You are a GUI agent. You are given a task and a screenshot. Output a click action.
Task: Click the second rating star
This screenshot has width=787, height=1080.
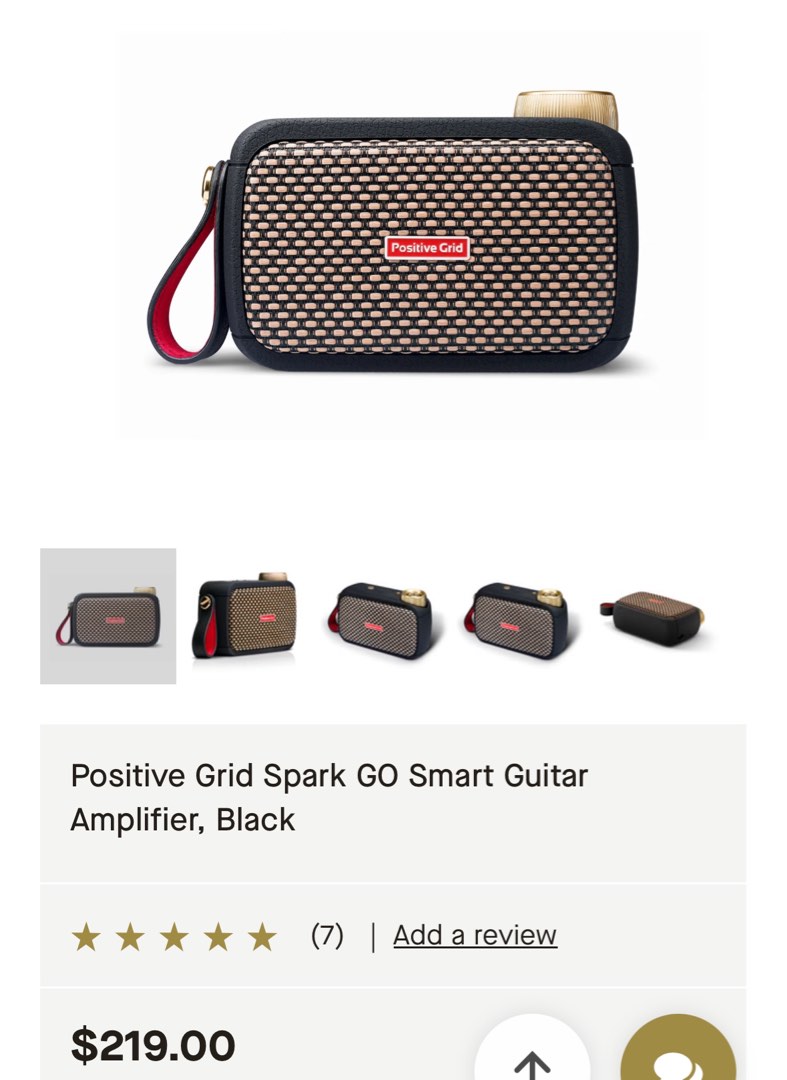tap(128, 936)
